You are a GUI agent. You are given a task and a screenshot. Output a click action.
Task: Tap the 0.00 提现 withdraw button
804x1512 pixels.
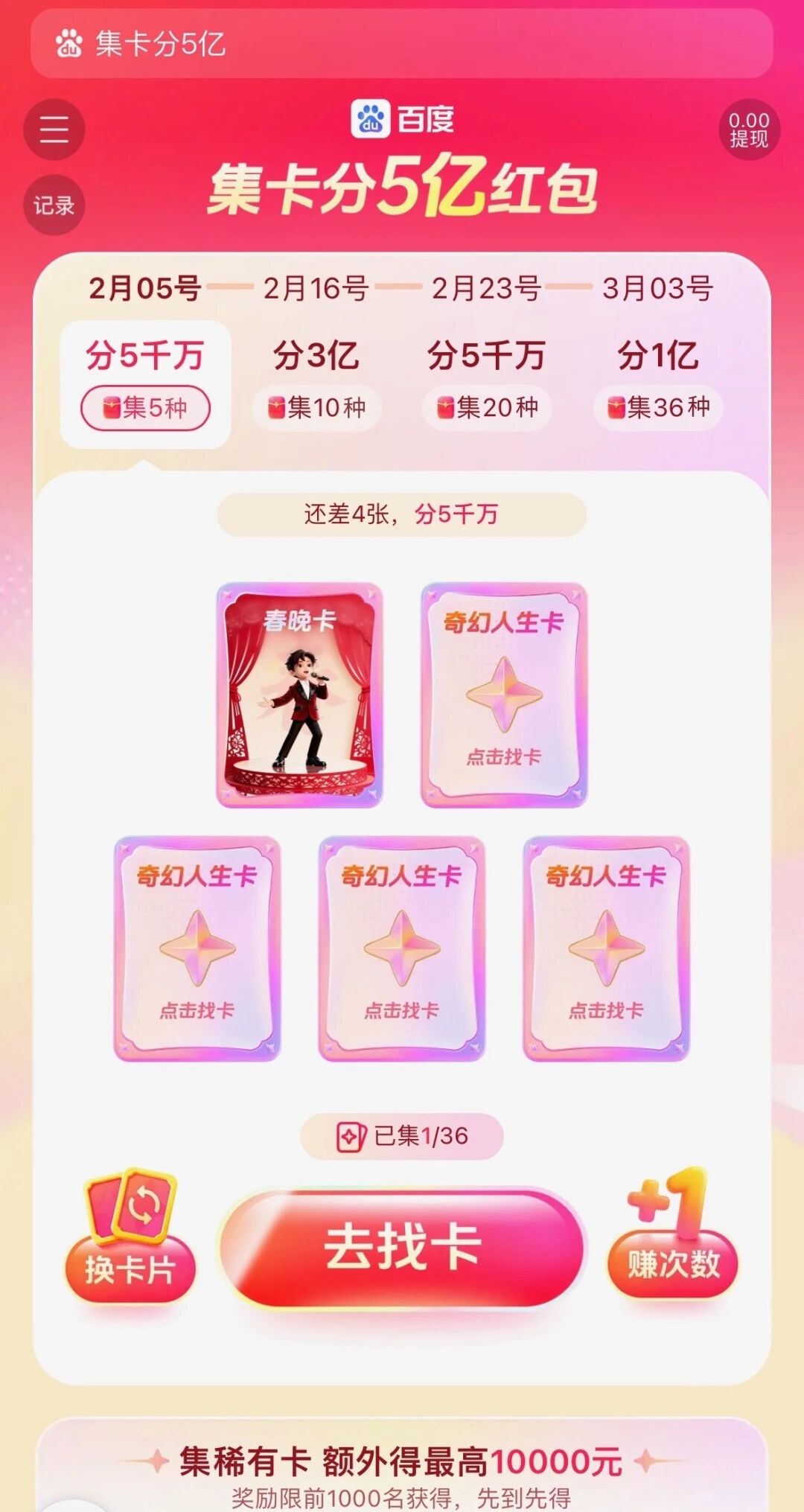coord(749,130)
